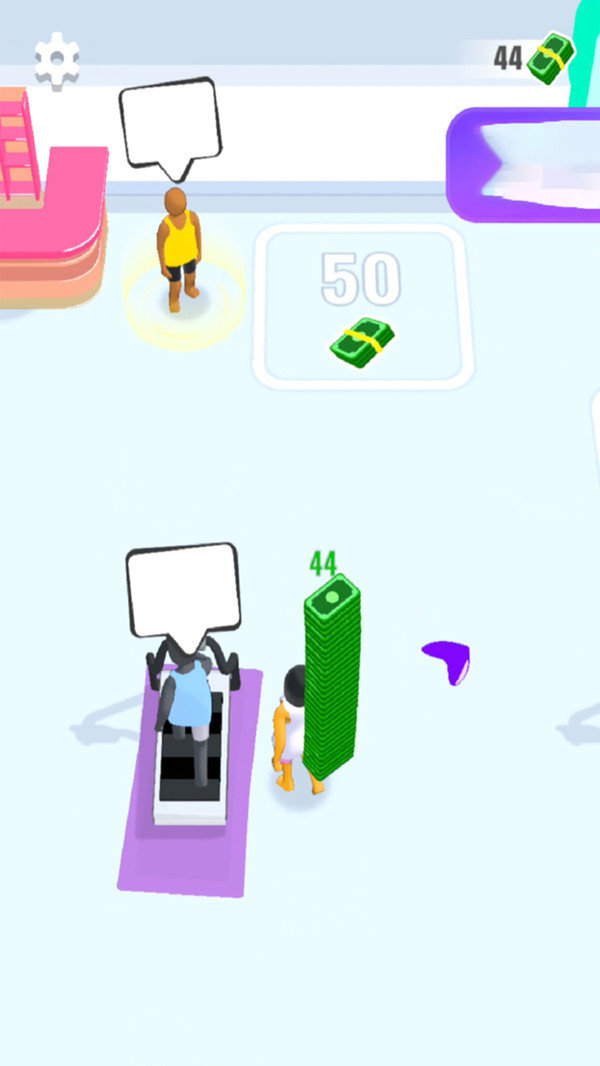Open the settings gear
This screenshot has width=600, height=1066.
tap(57, 60)
